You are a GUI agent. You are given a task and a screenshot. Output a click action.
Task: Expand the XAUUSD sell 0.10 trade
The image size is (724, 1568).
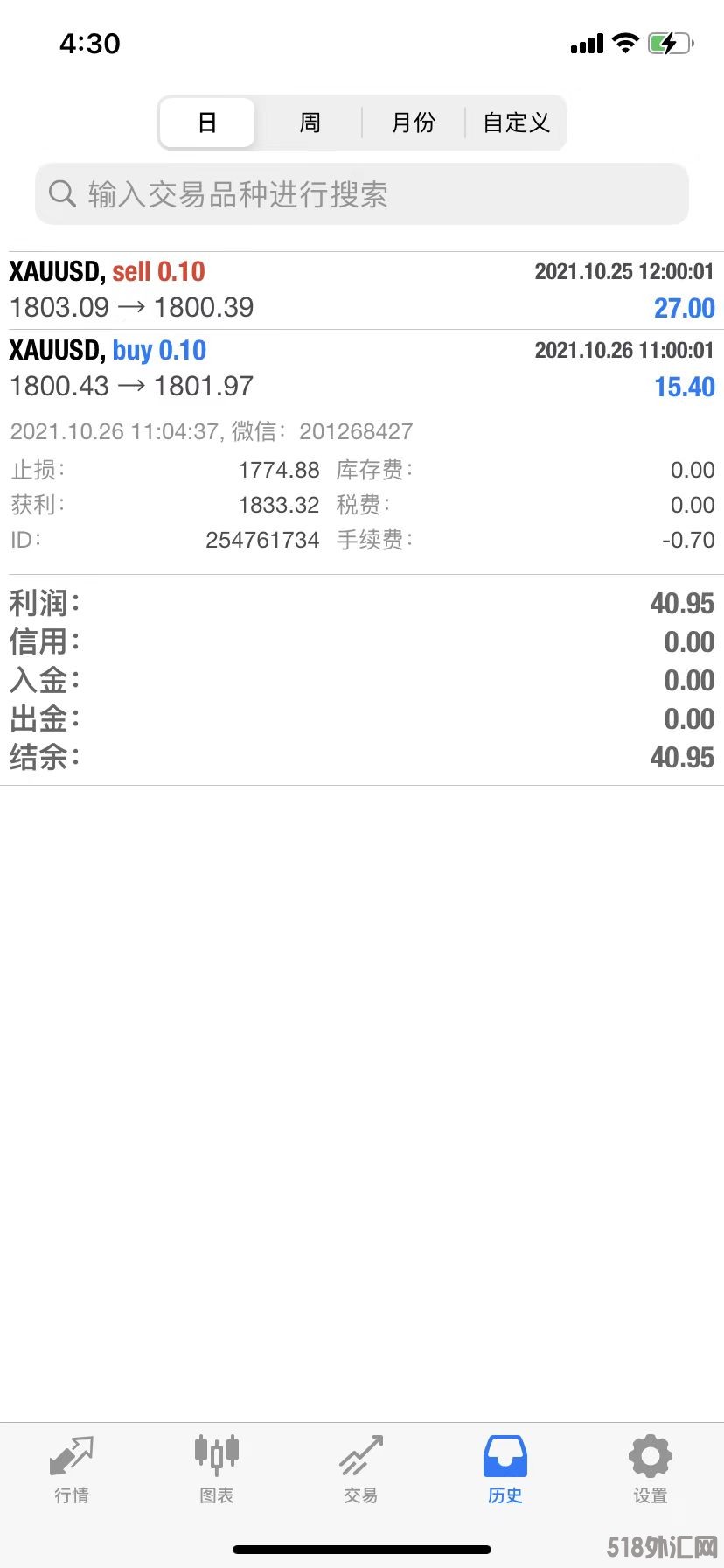pyautogui.click(x=362, y=290)
